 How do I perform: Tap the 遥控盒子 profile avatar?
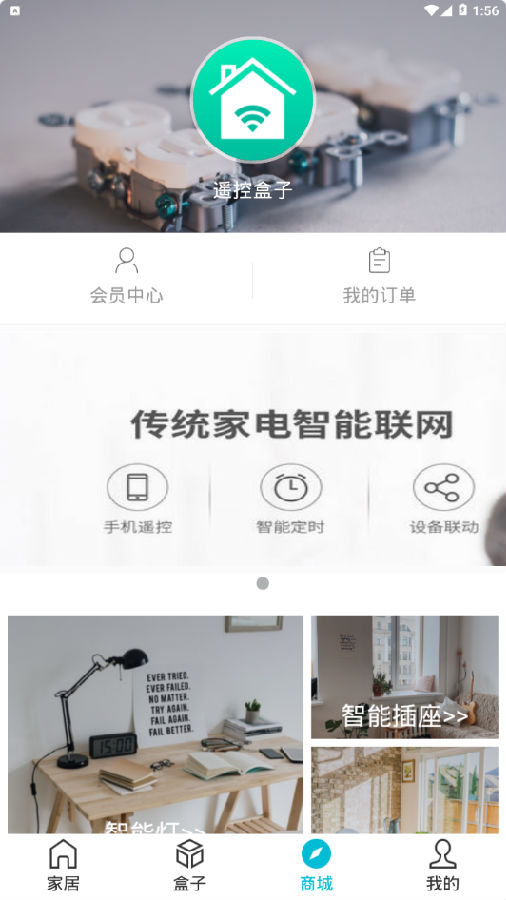point(253,100)
